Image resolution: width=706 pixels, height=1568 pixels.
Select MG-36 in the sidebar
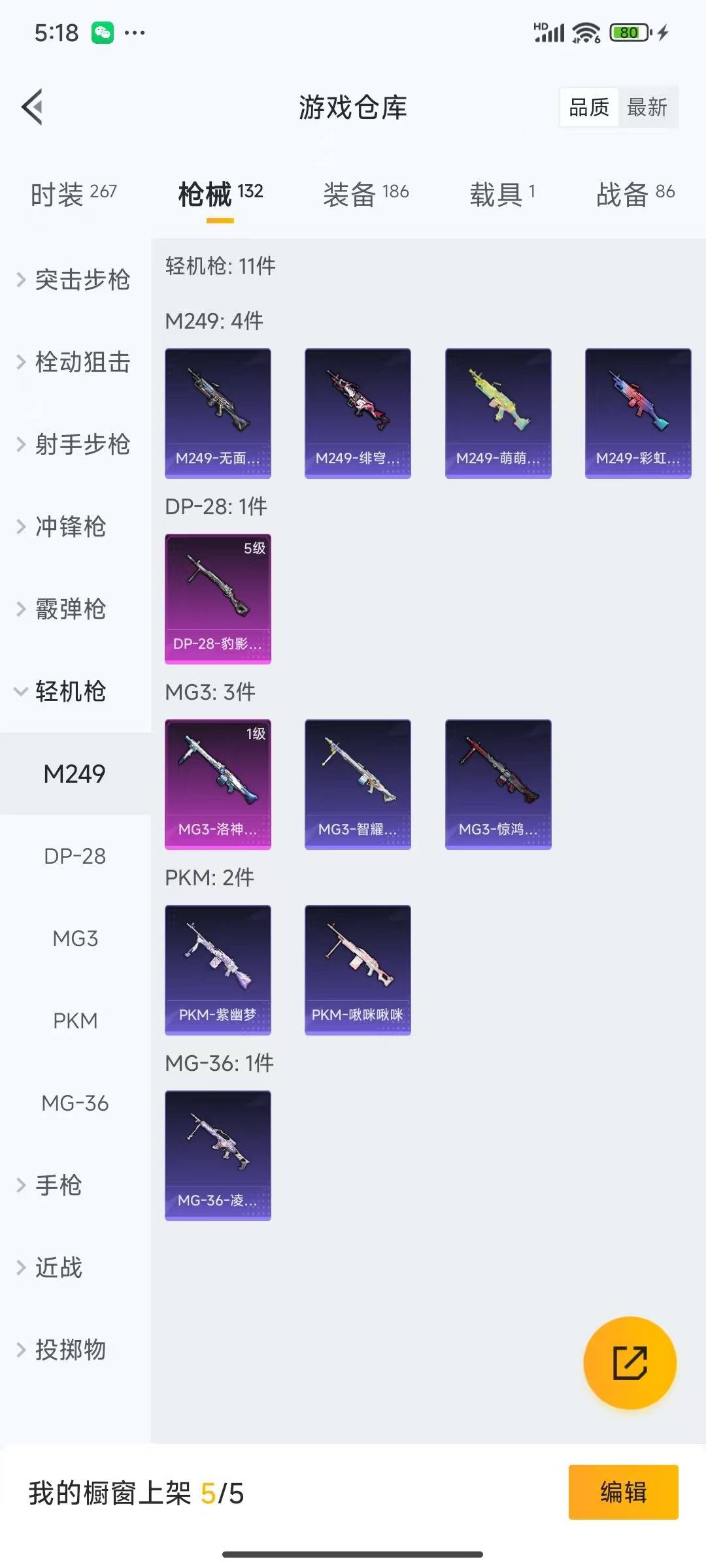(x=75, y=1103)
